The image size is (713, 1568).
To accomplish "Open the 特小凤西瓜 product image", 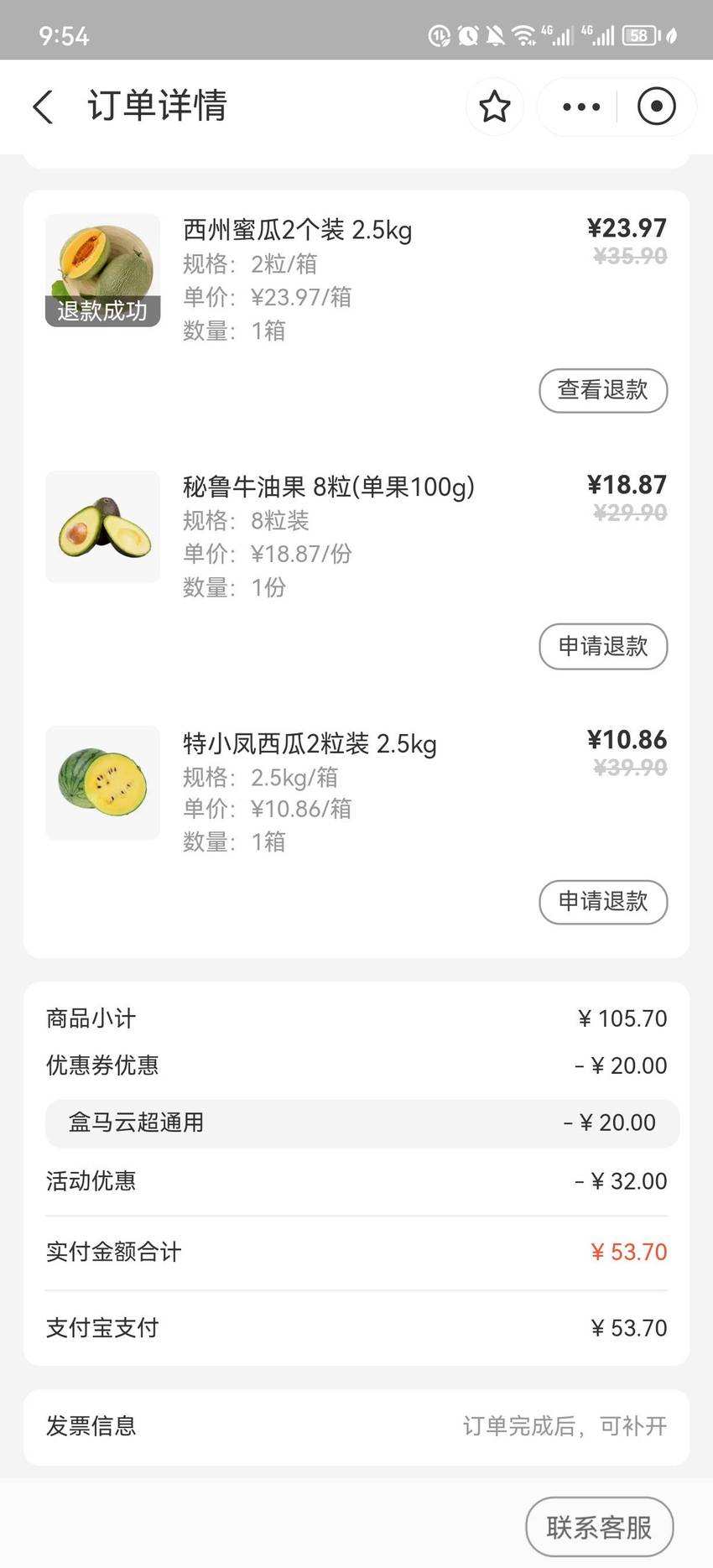I will pyautogui.click(x=102, y=783).
